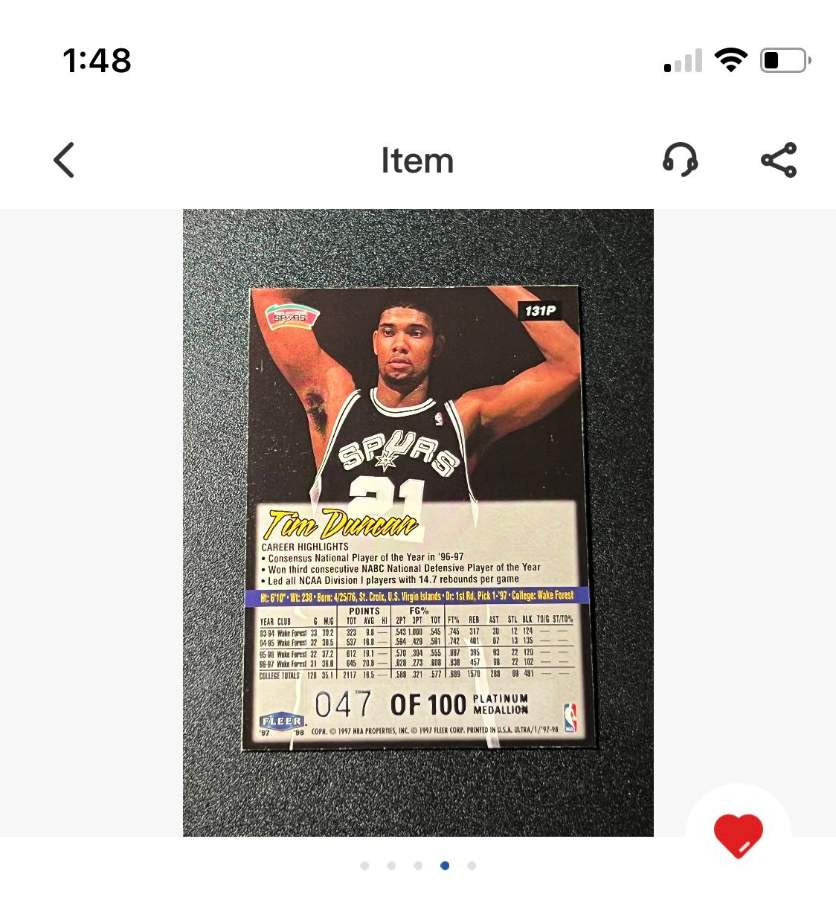This screenshot has height=900, width=836.
Task: Select the last page indicator dot
Action: tap(471, 866)
